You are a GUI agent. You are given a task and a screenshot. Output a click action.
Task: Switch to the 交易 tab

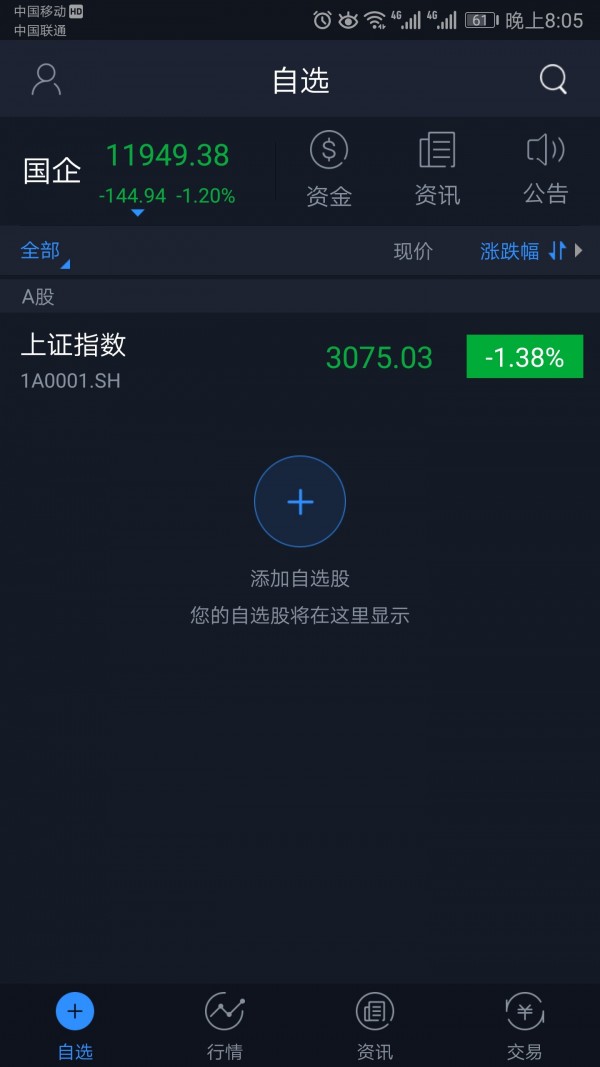[x=524, y=1026]
